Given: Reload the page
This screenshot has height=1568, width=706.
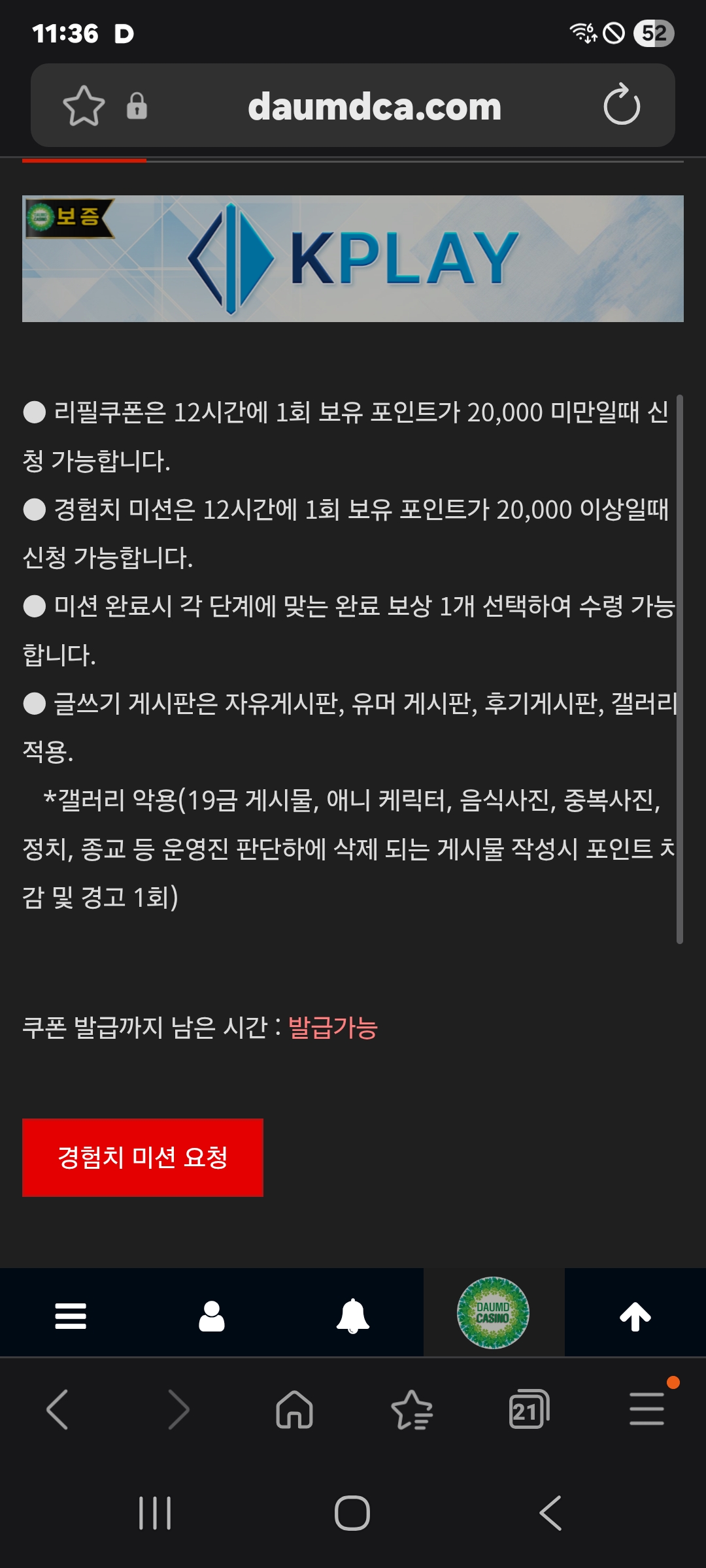Looking at the screenshot, I should 622,105.
